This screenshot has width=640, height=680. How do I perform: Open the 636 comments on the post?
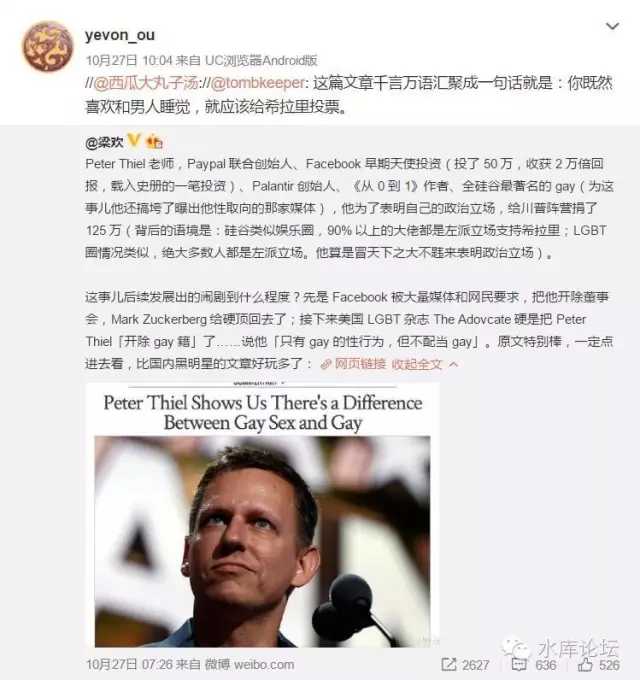click(535, 664)
